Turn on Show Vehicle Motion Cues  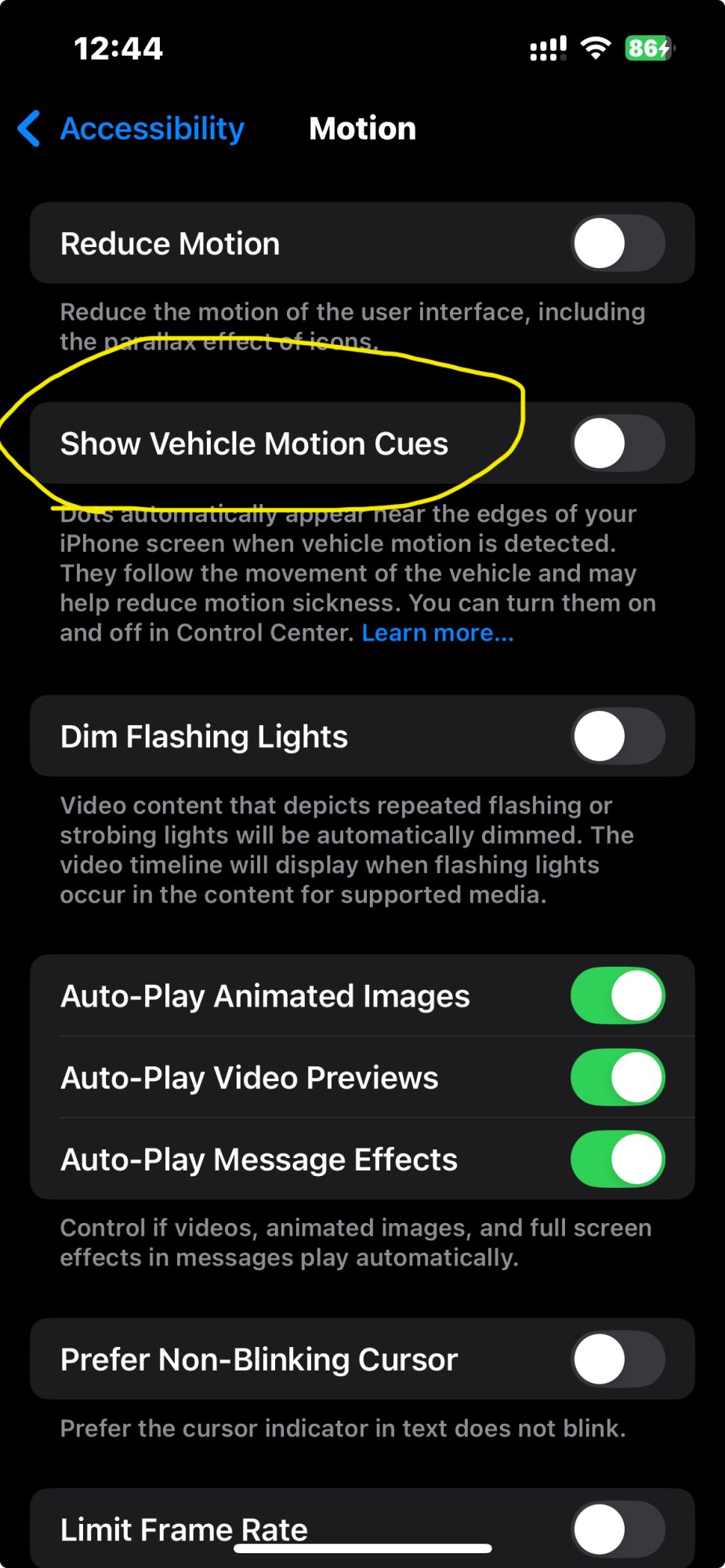point(618,443)
